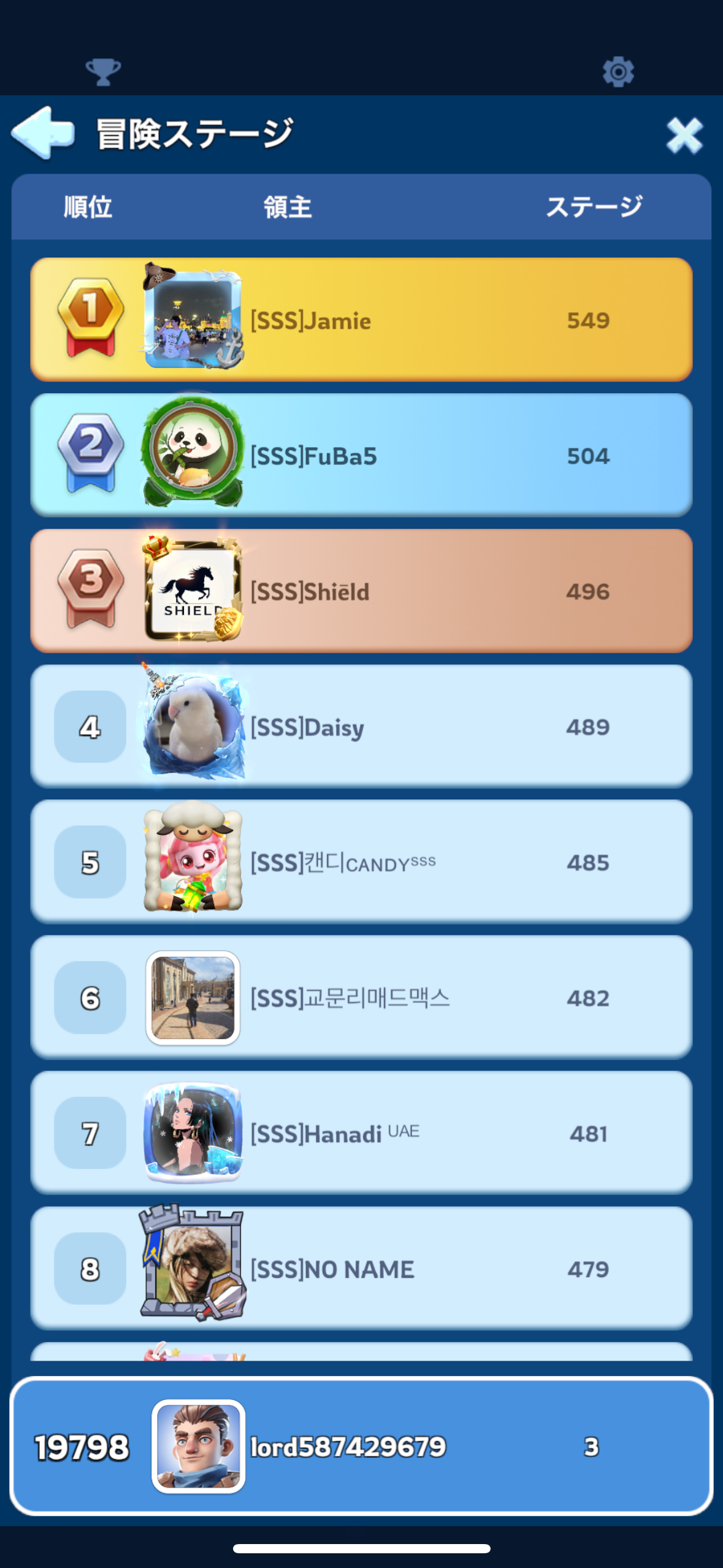
Task: Open the [SSS]교문리매드맥스 player row
Action: point(361,997)
